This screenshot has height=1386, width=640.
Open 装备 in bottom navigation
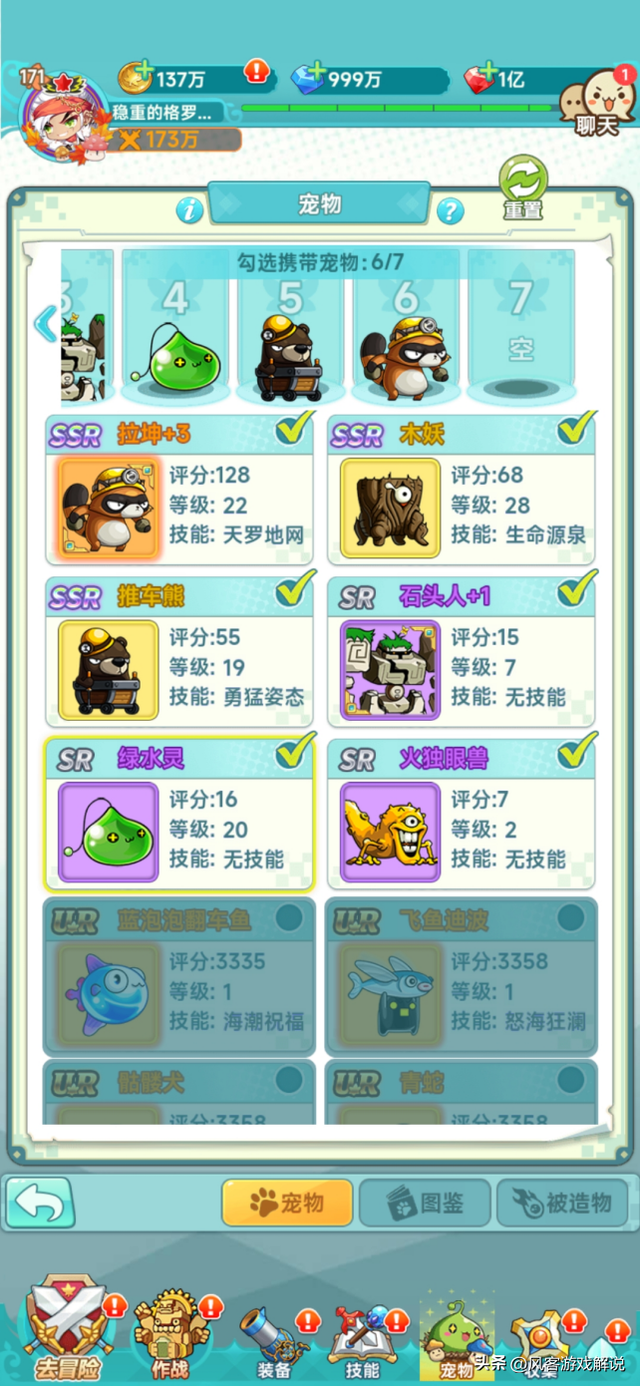click(x=272, y=1340)
